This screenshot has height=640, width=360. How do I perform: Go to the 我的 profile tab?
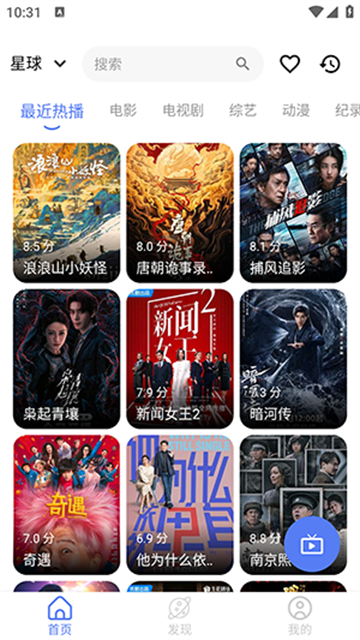tap(300, 616)
